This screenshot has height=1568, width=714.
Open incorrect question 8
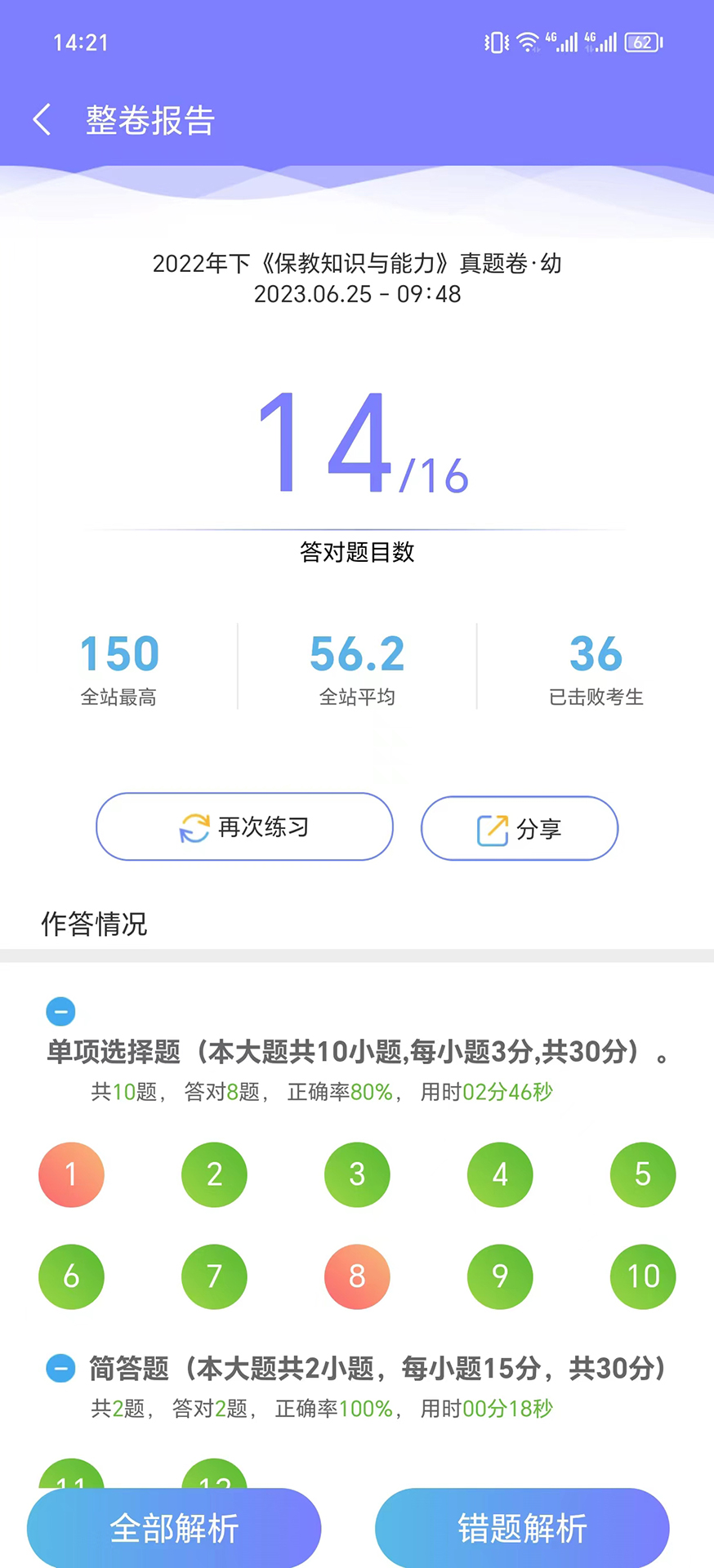[x=357, y=1276]
